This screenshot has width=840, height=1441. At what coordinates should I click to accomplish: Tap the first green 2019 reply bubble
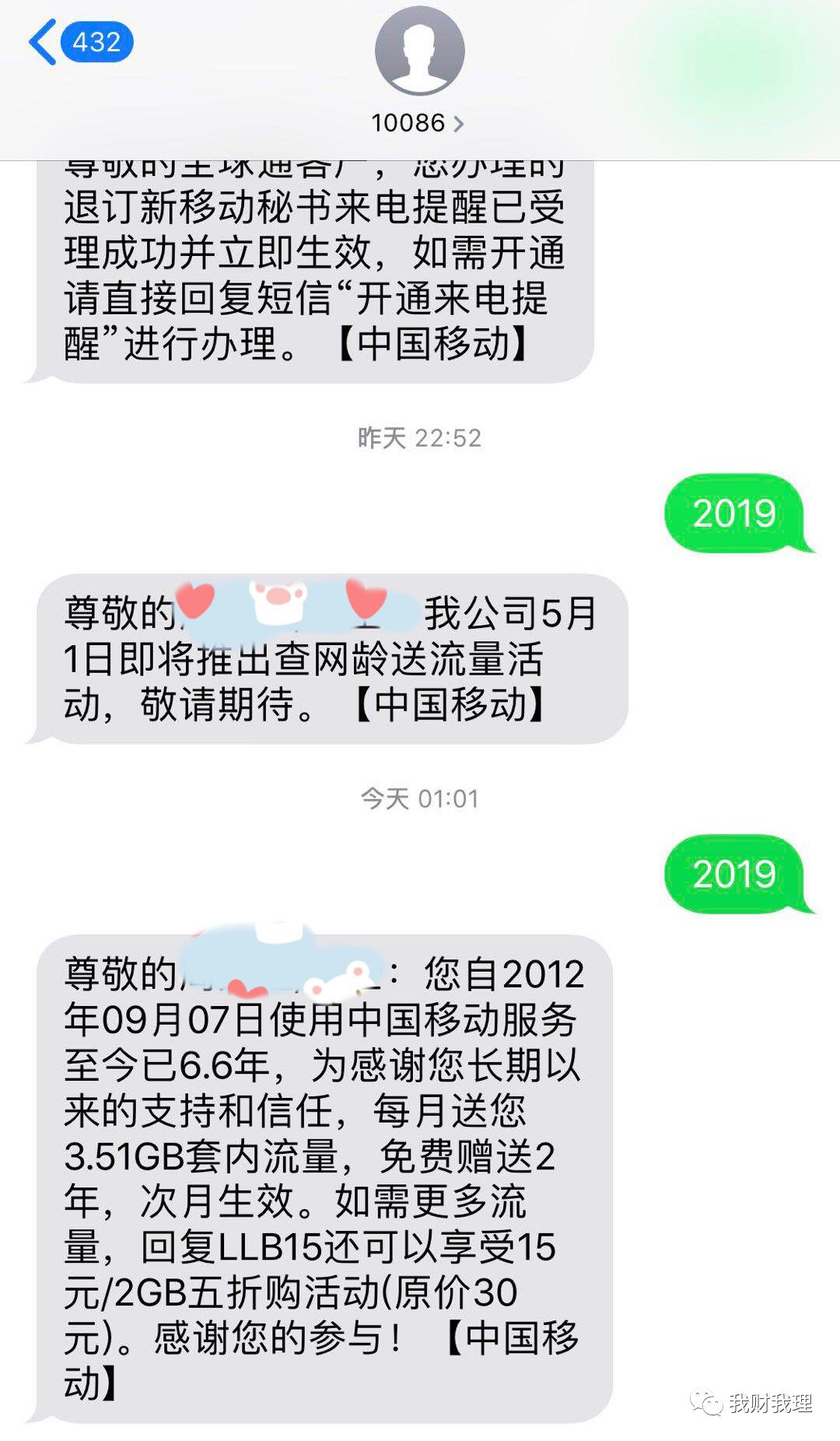tap(735, 511)
